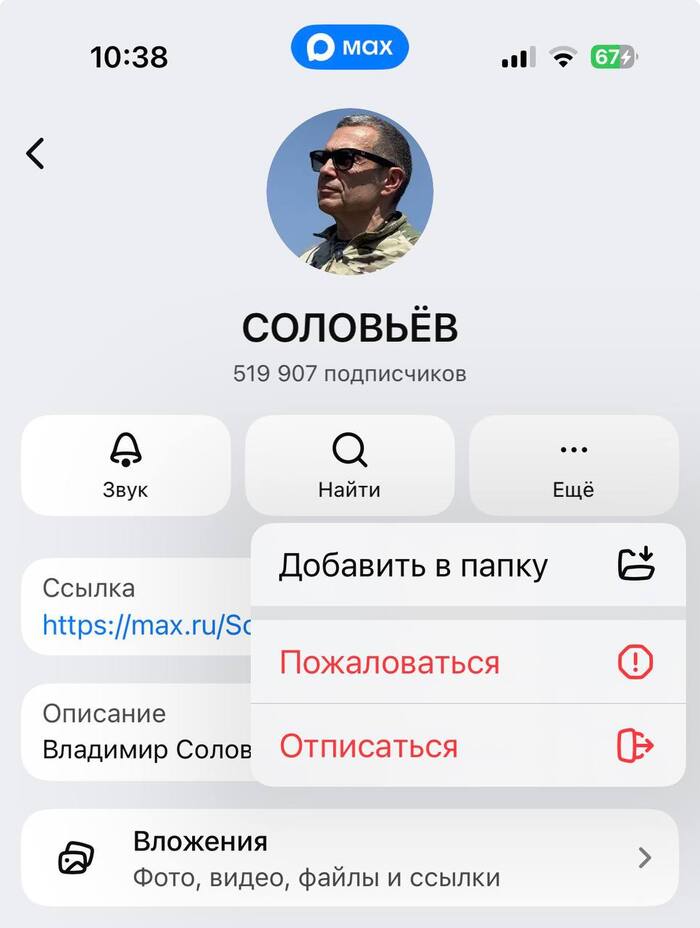This screenshot has height=928, width=700.
Task: Tap the MAX pill in status bar
Action: tap(350, 47)
